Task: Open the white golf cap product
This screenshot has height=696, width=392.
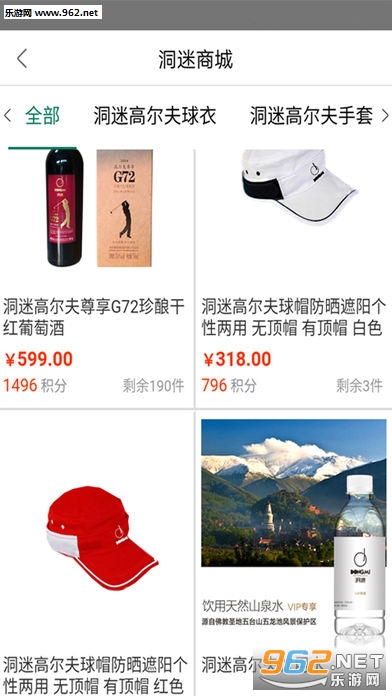Action: click(294, 278)
